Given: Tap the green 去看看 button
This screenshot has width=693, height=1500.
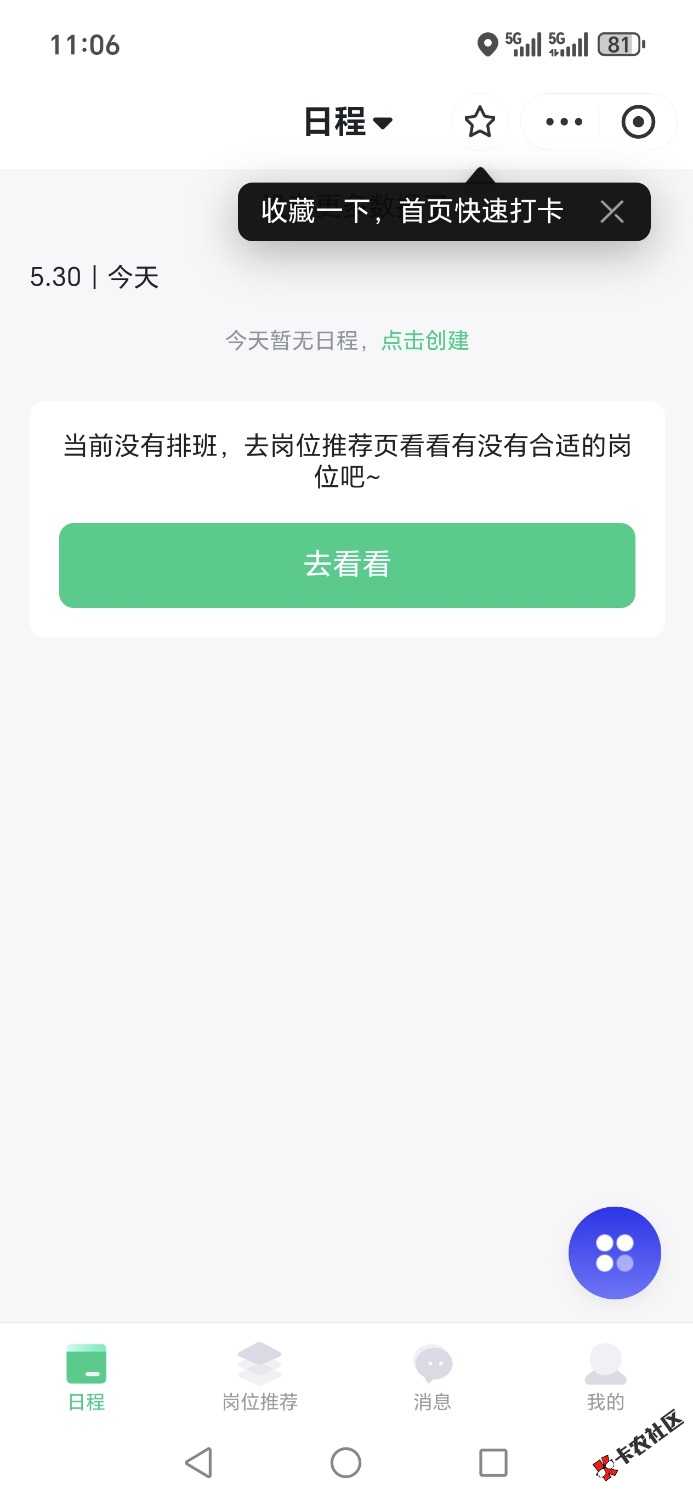Looking at the screenshot, I should pyautogui.click(x=347, y=565).
